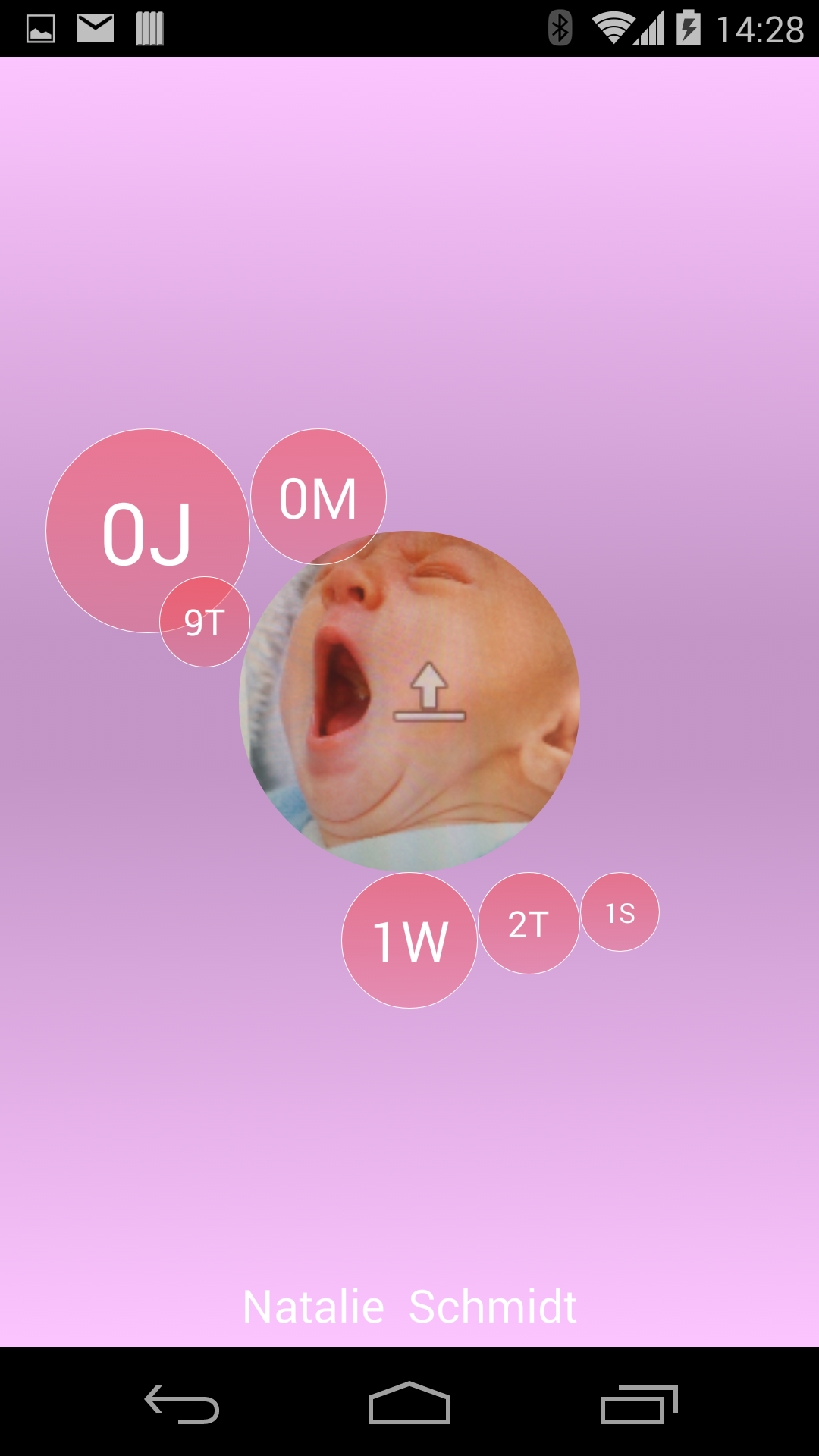
Task: Open the recent apps overview
Action: 637,1403
